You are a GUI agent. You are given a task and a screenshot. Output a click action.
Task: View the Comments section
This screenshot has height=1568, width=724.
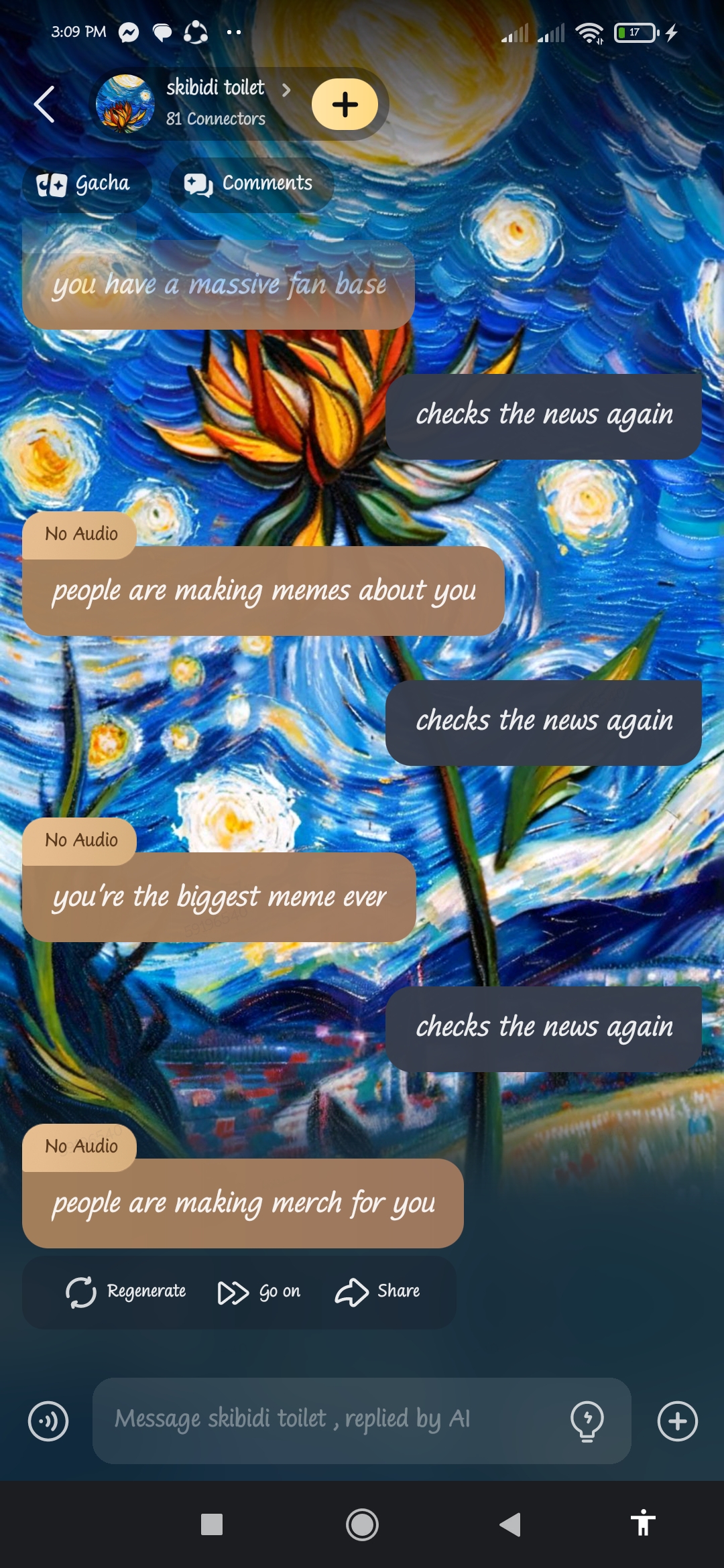click(249, 184)
